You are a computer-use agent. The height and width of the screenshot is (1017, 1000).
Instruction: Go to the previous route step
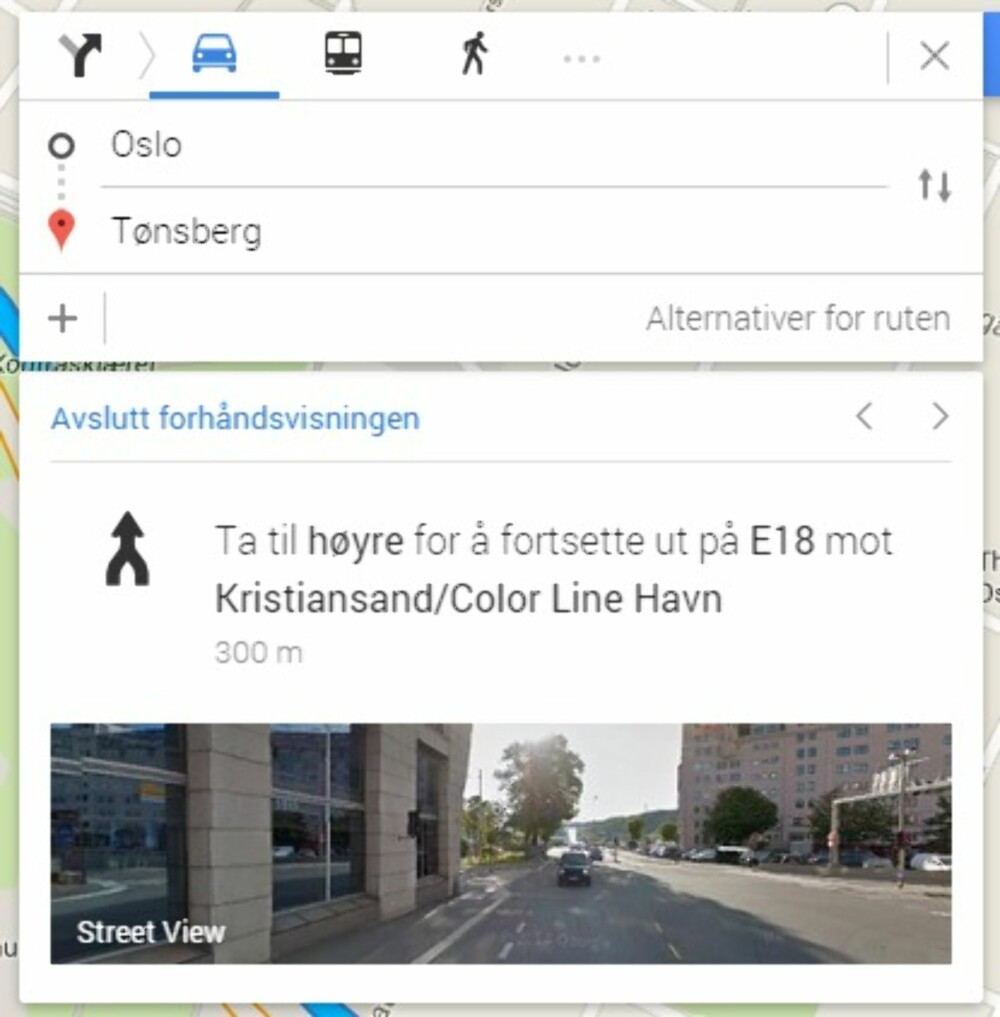click(865, 417)
